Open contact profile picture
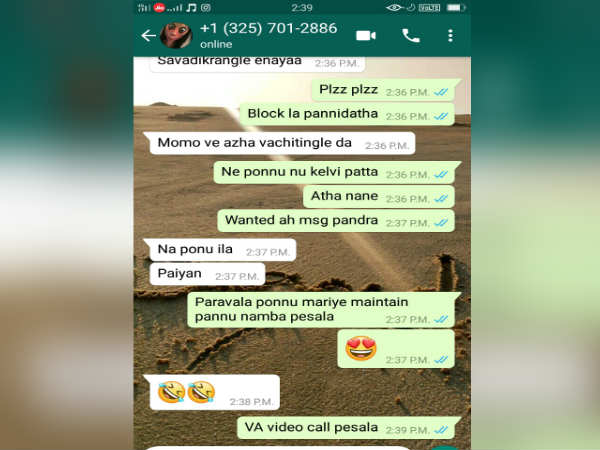The image size is (600, 450). (x=176, y=36)
